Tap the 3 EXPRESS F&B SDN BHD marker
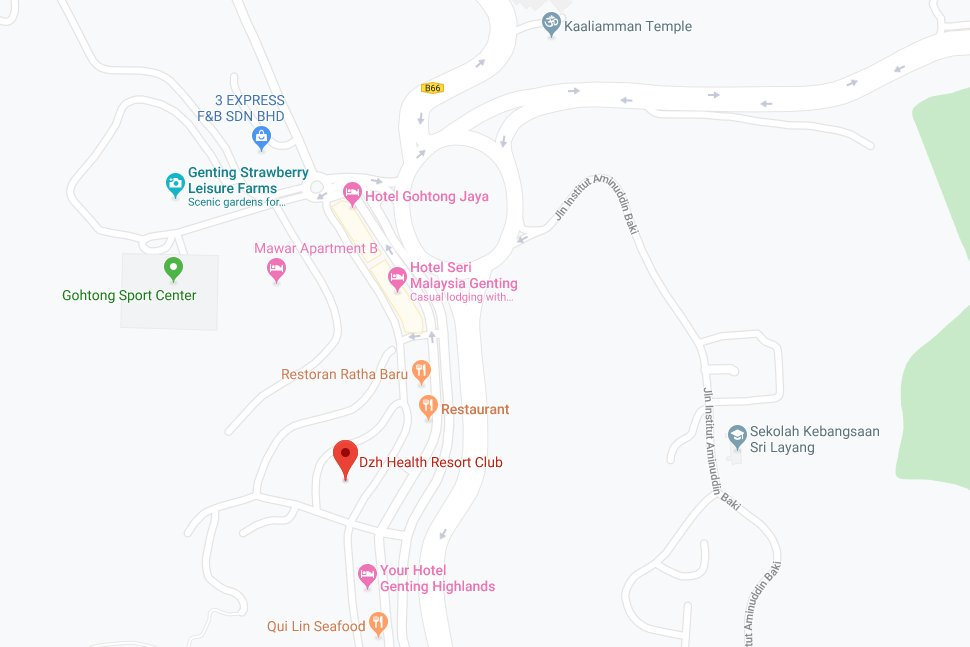Image resolution: width=970 pixels, height=647 pixels. (x=262, y=139)
